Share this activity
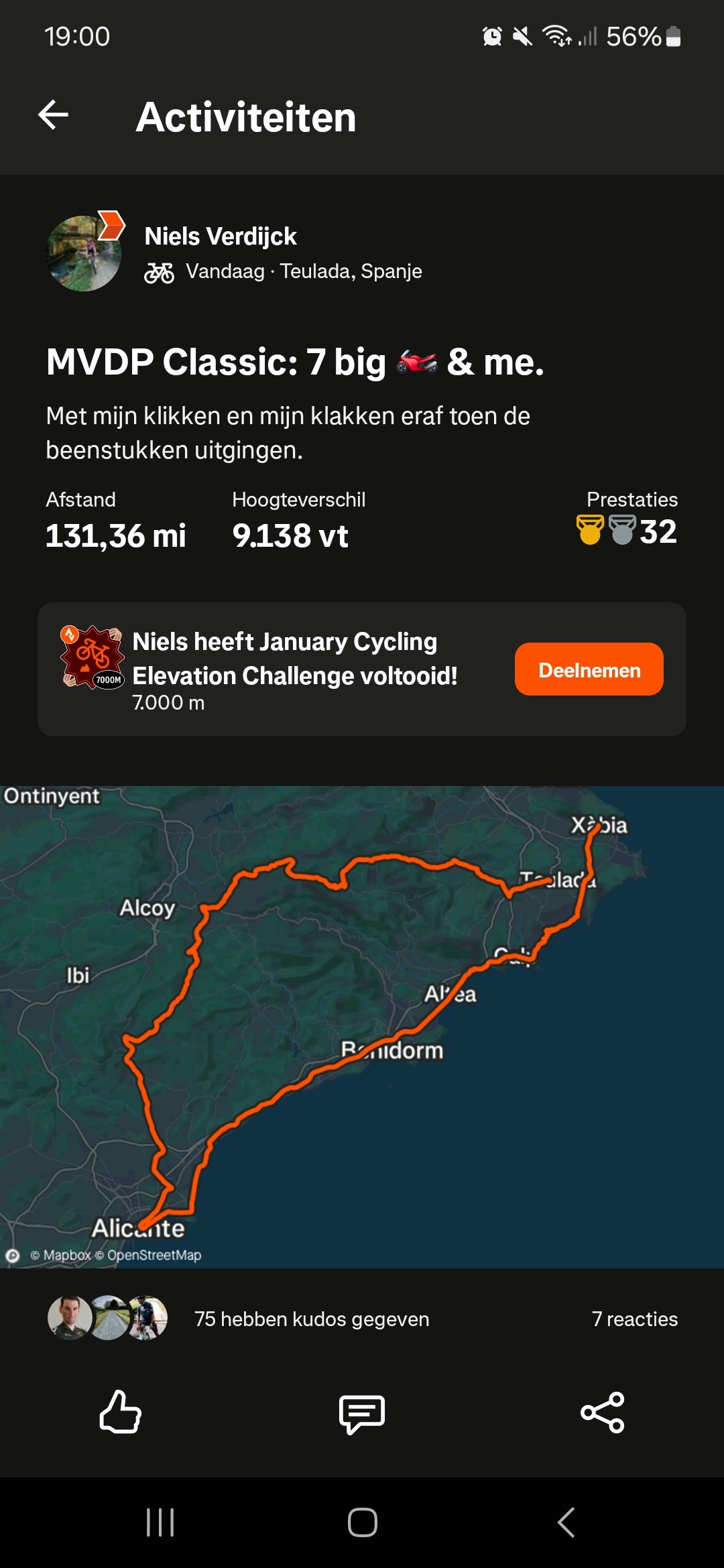The height and width of the screenshot is (1568, 724). (603, 1412)
